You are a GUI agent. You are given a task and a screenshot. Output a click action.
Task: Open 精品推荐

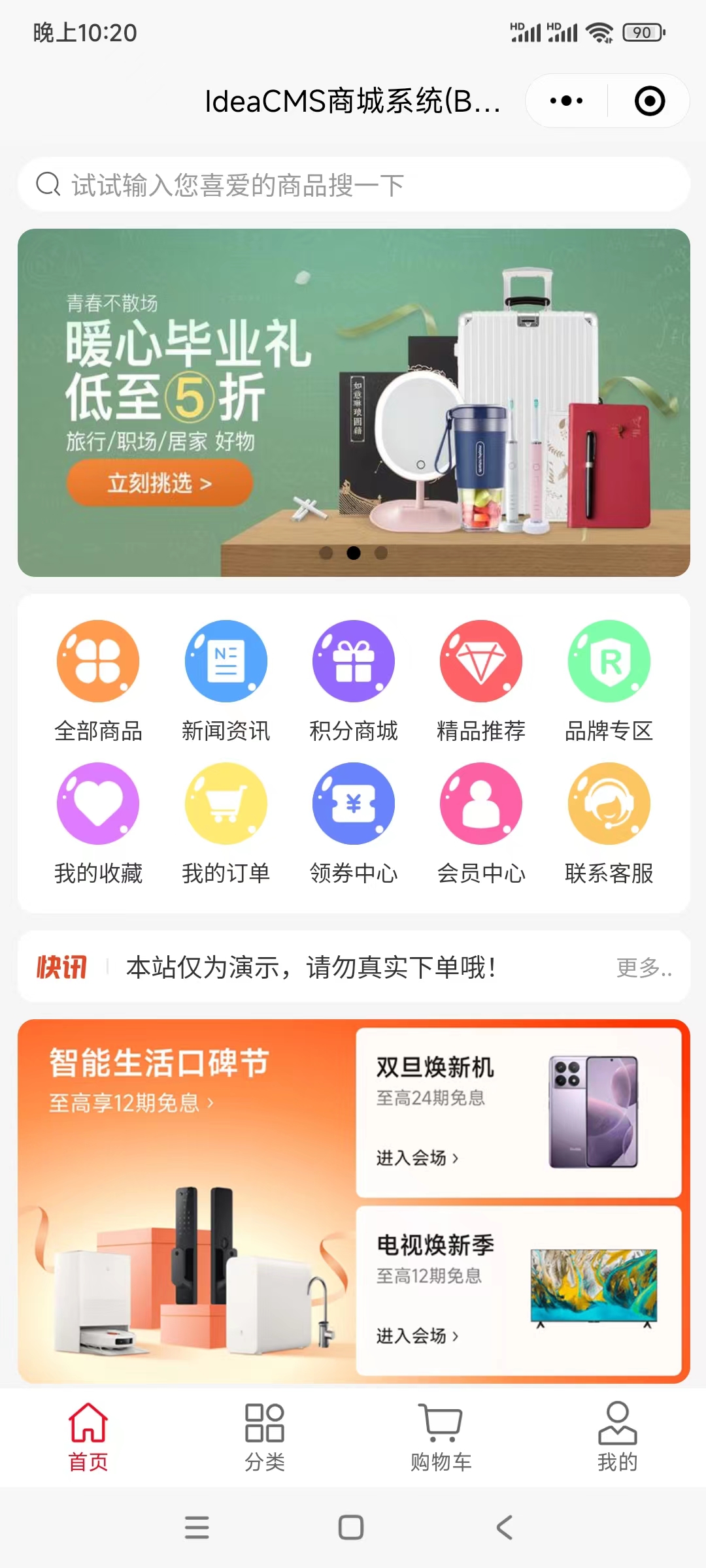(480, 679)
